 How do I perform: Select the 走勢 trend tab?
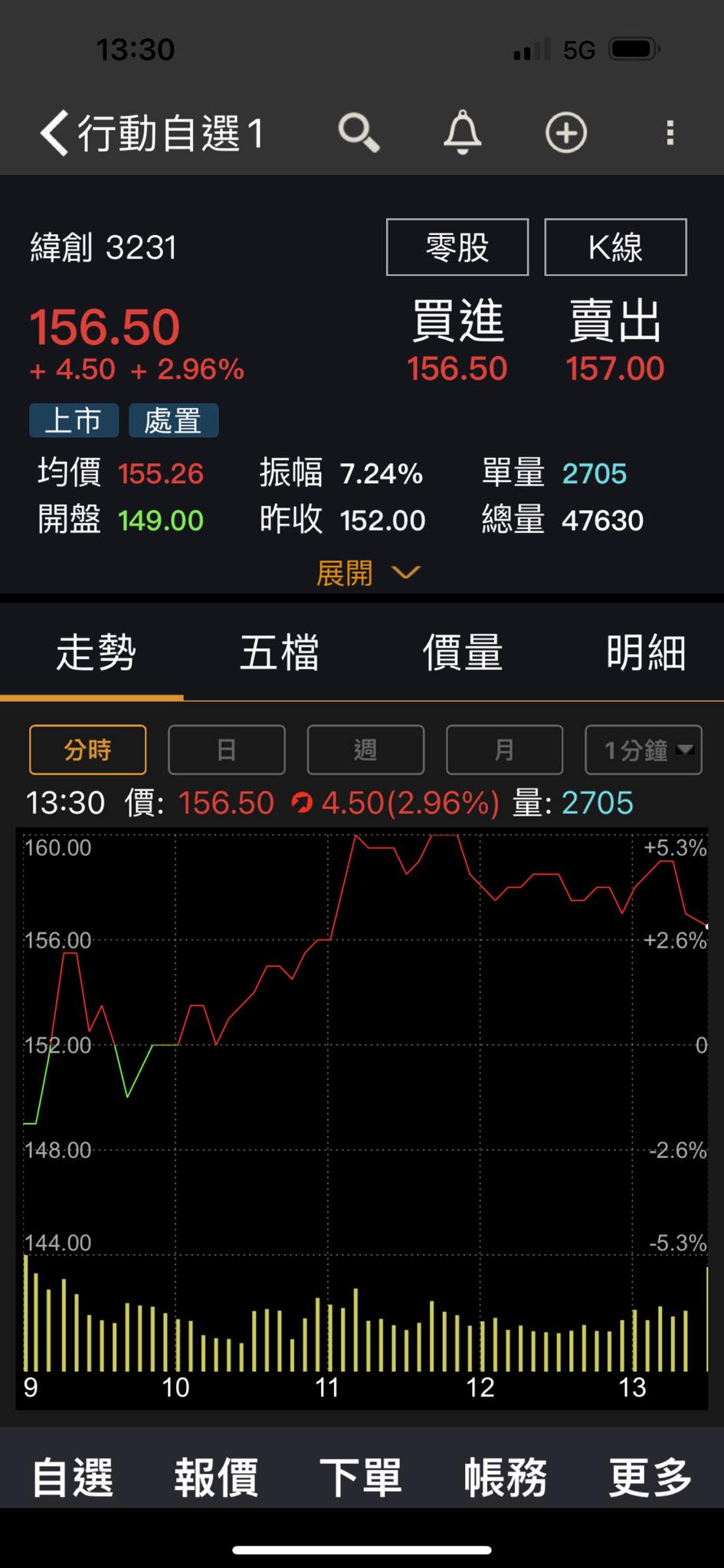point(96,653)
